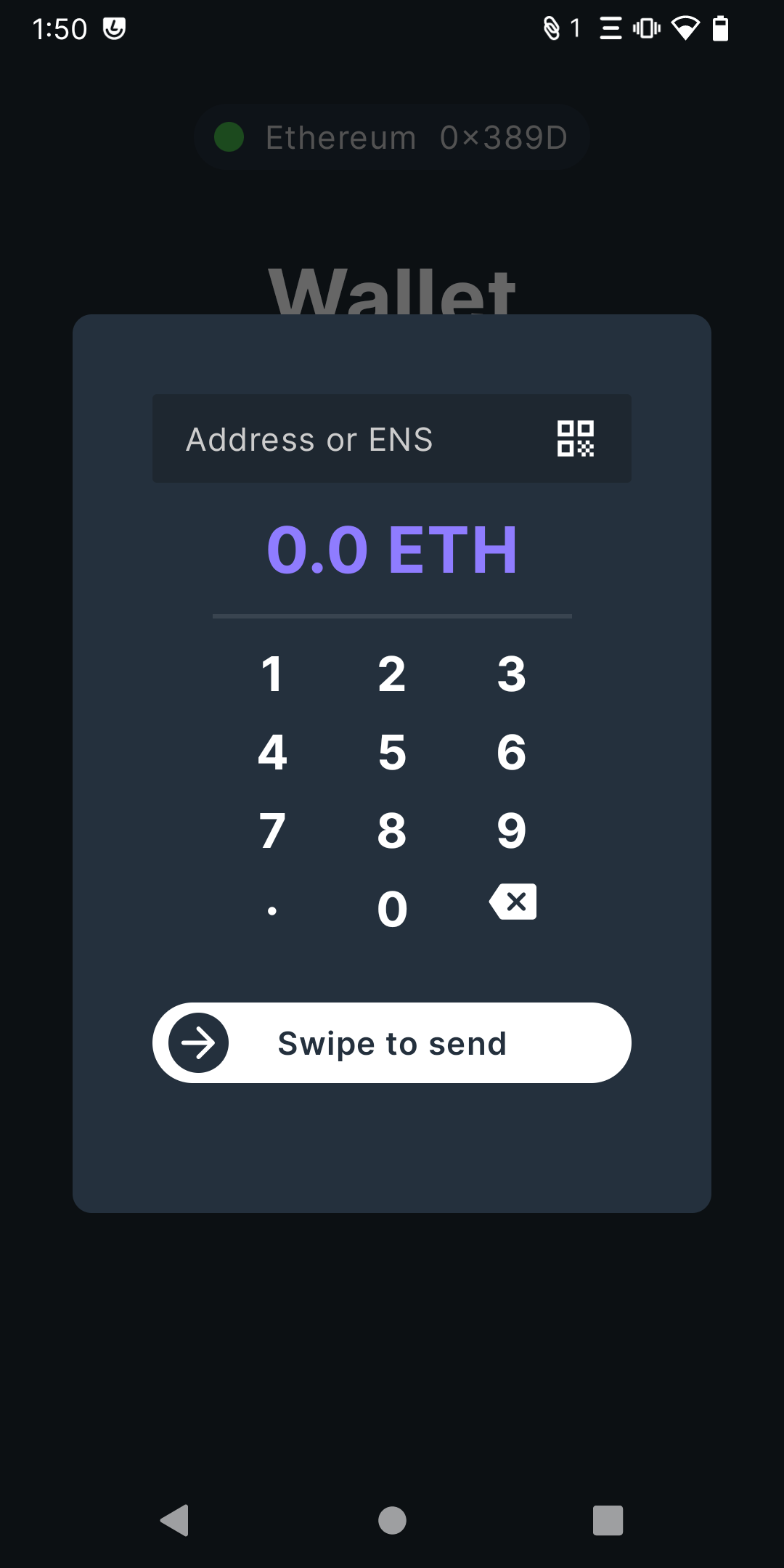784x1568 pixels.
Task: Enter digit 9 on the keypad
Action: (x=512, y=830)
